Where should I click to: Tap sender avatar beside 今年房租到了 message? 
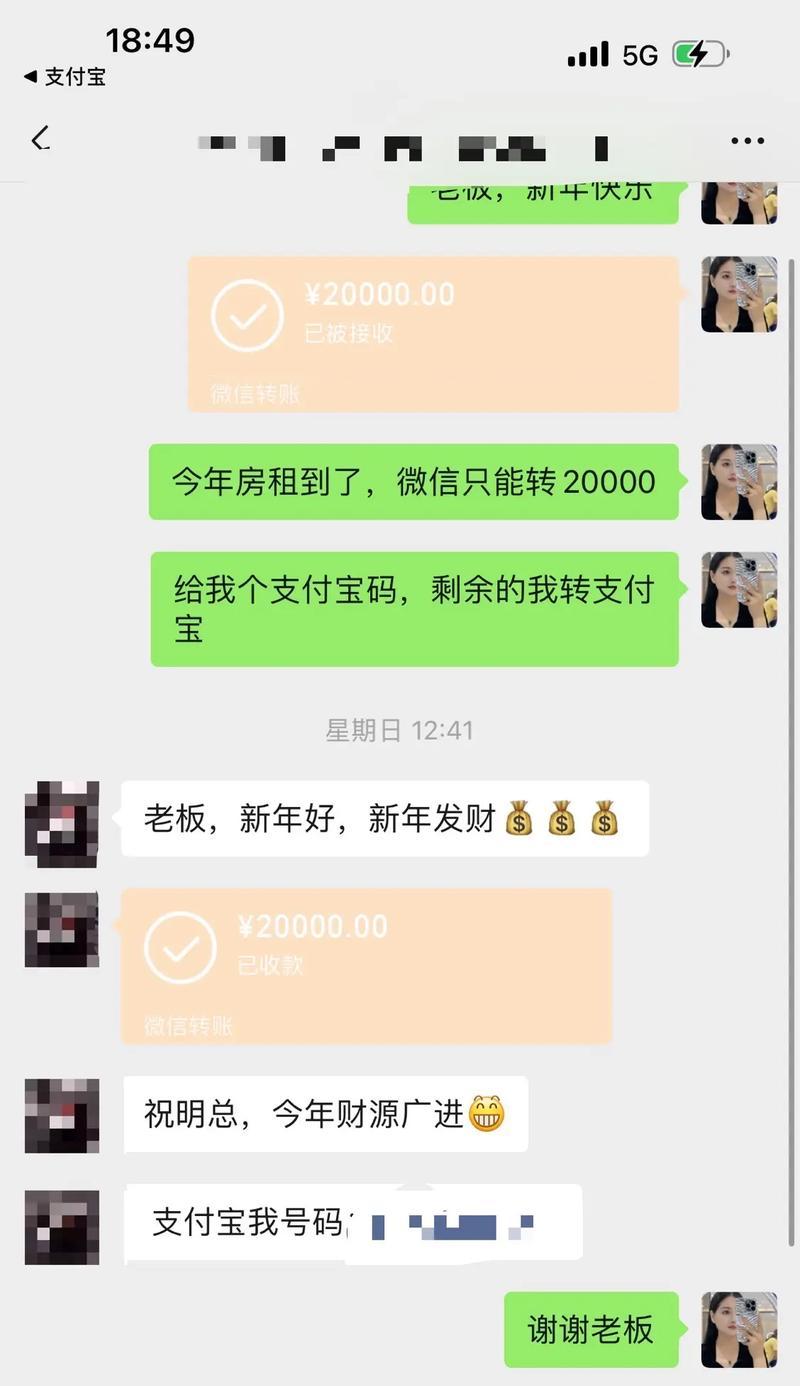tap(739, 482)
